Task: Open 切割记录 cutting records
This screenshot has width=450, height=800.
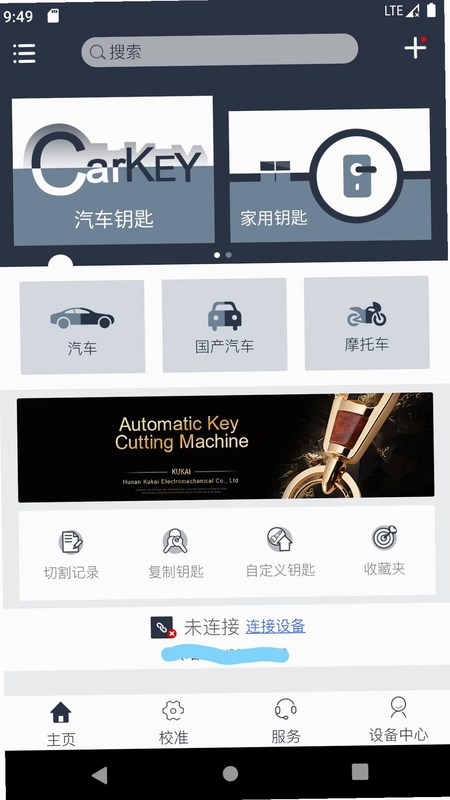Action: [x=71, y=556]
